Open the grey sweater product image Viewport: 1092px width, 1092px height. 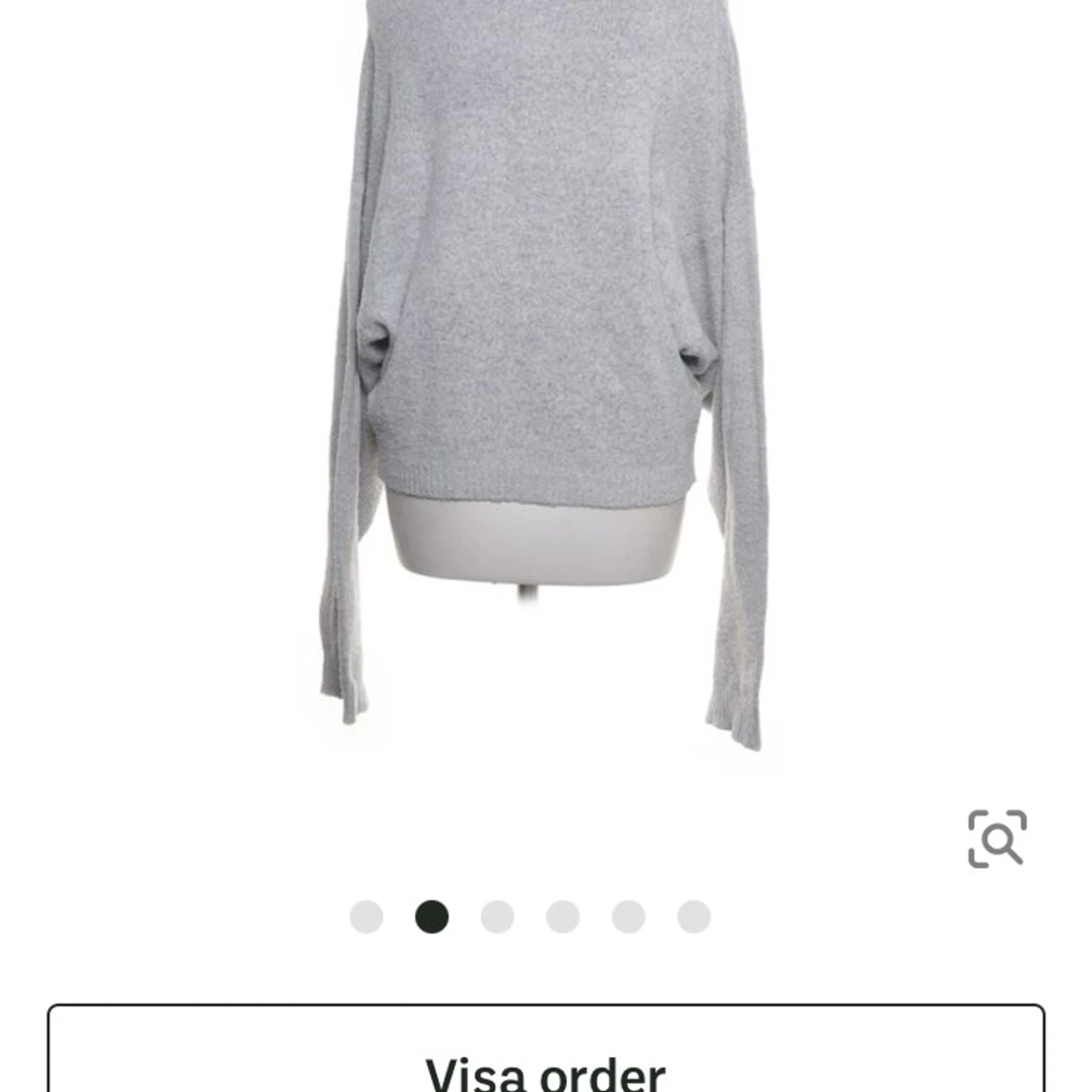click(x=544, y=369)
